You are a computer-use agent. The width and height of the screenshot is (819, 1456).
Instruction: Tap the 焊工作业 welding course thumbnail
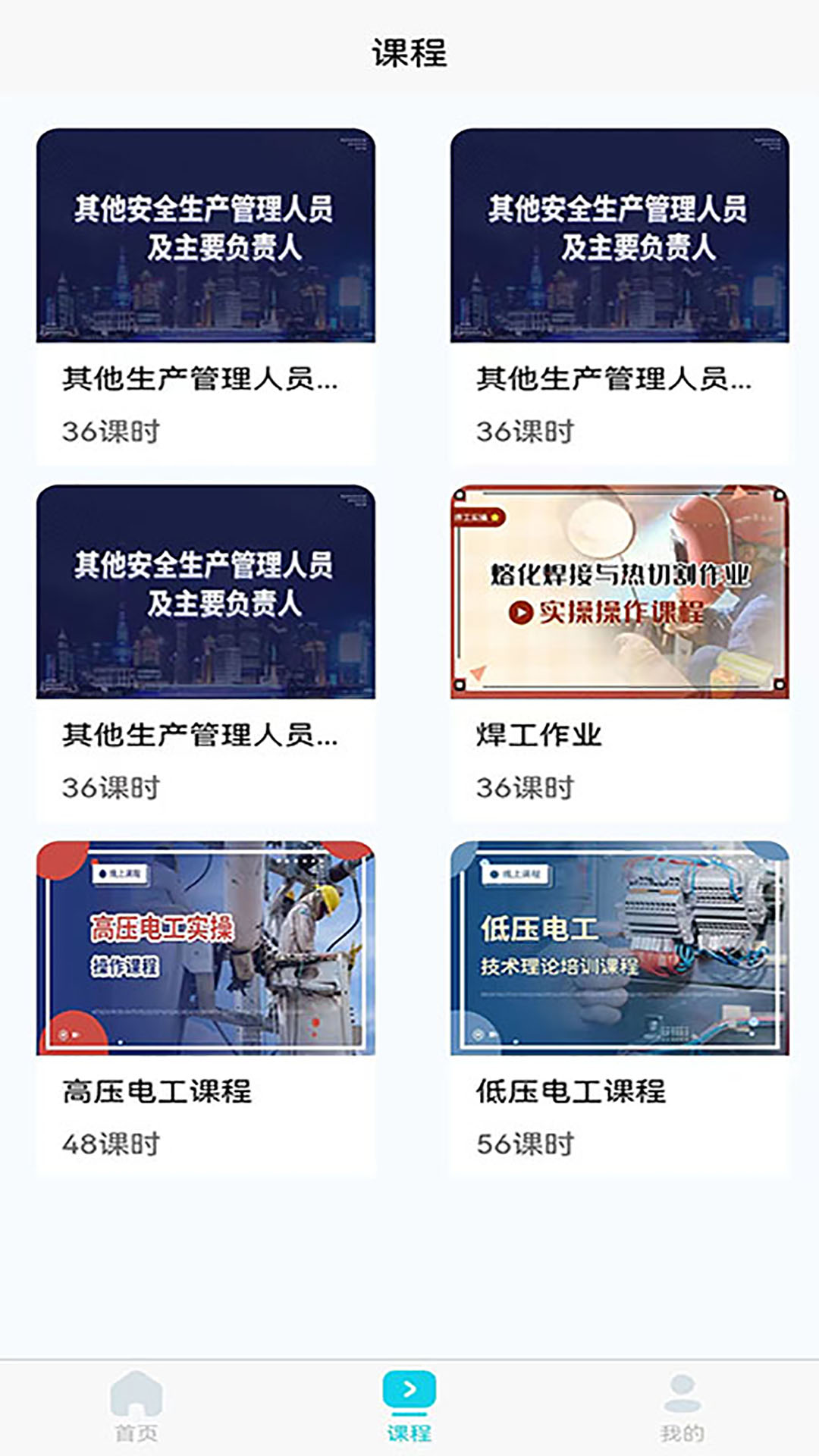point(616,595)
